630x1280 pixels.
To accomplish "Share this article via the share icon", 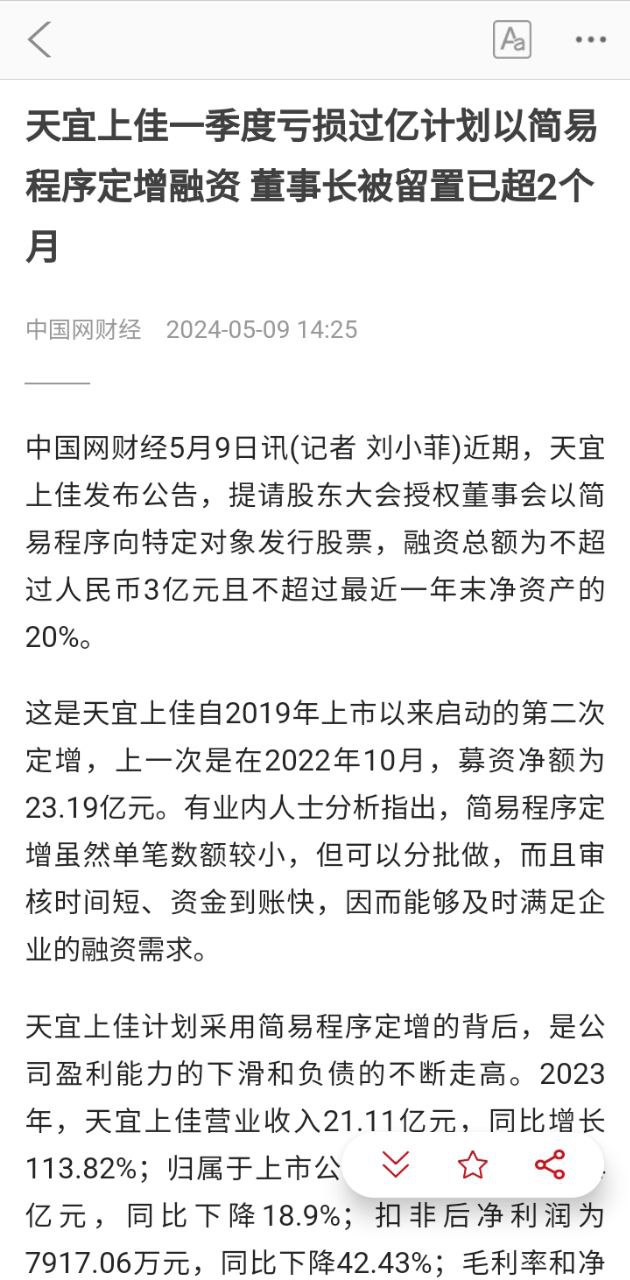I will click(x=550, y=1164).
